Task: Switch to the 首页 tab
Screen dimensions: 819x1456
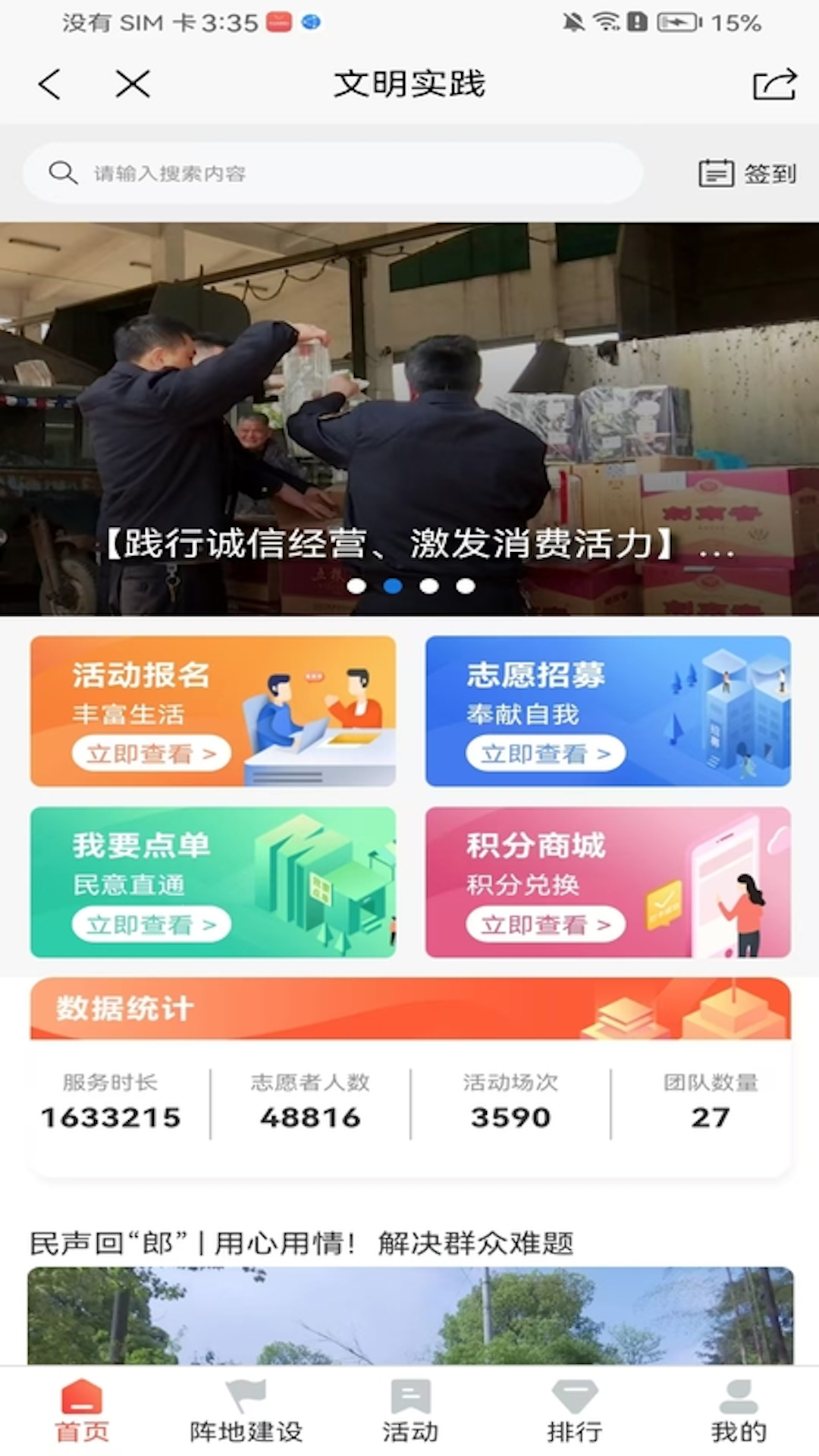Action: coord(82,1412)
